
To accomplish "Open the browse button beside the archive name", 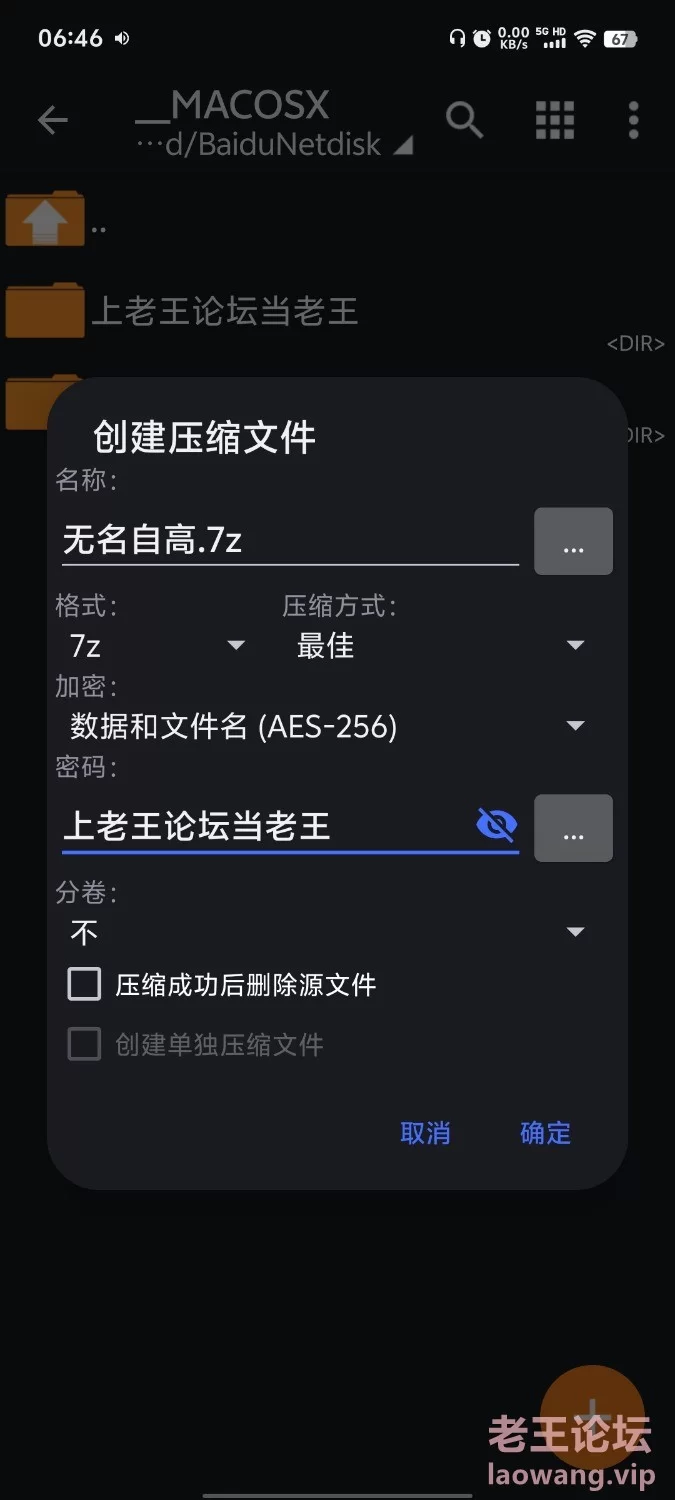I will (573, 541).
